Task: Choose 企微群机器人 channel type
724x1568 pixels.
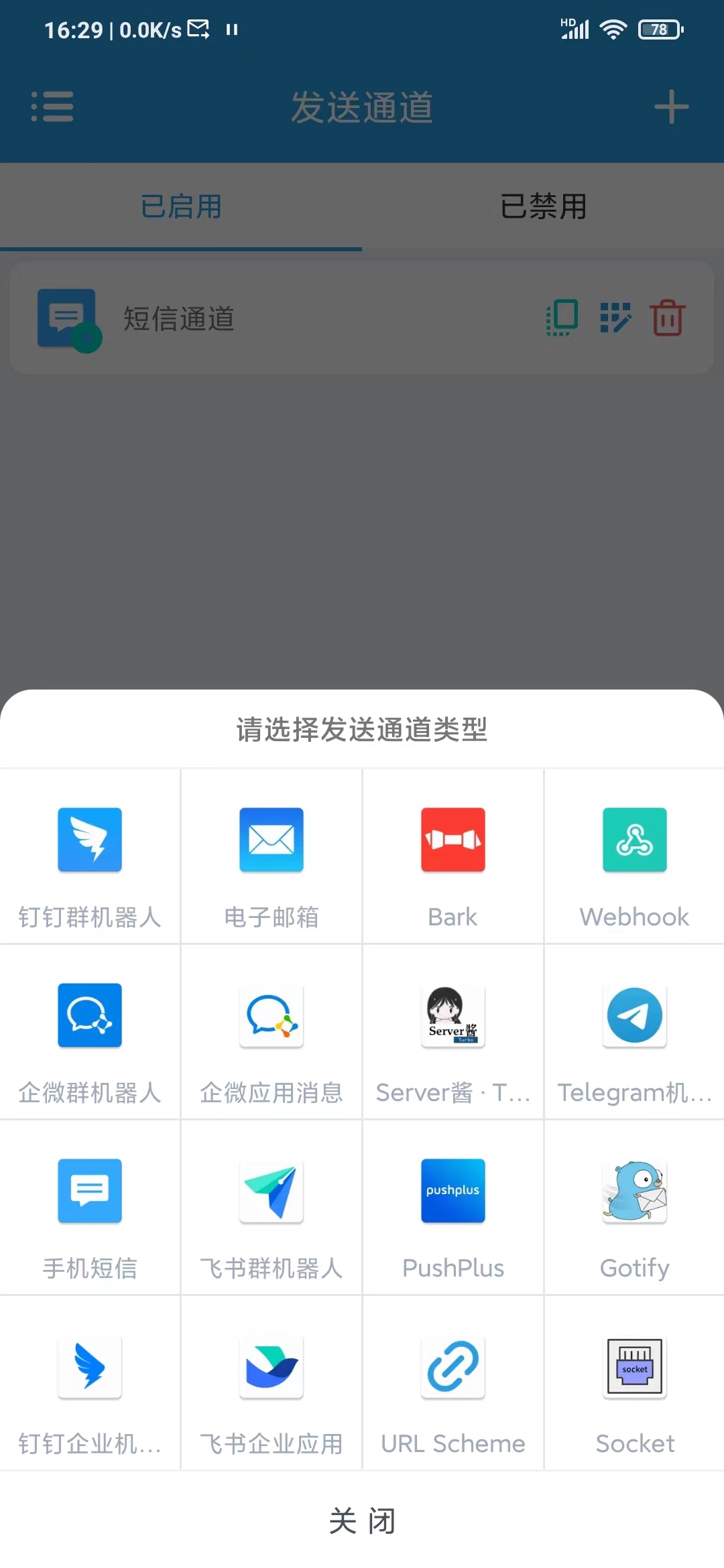Action: pyautogui.click(x=90, y=1033)
